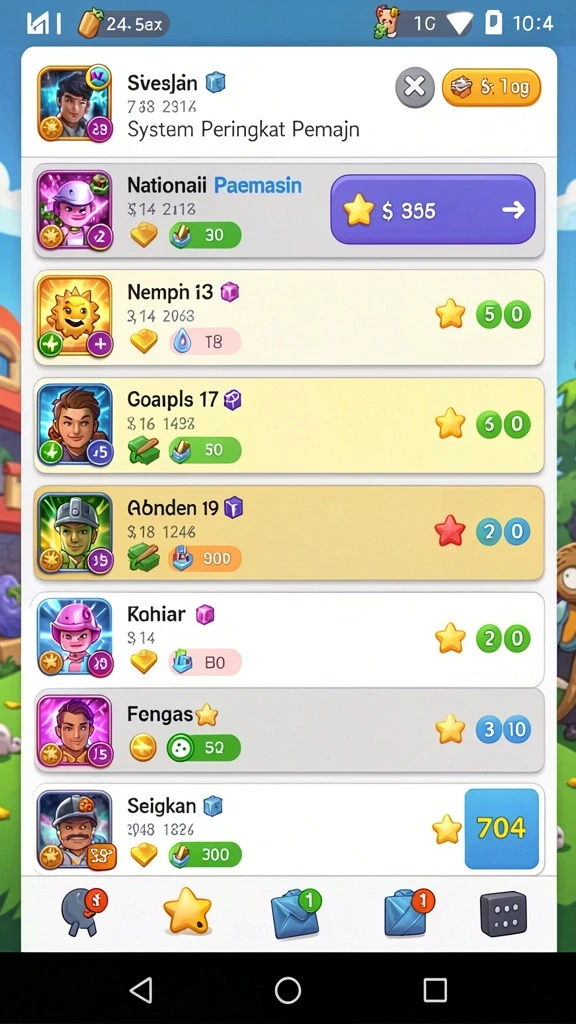This screenshot has height=1024, width=576.
Task: Select the Goaipls 17 player row
Action: pyautogui.click(x=289, y=425)
